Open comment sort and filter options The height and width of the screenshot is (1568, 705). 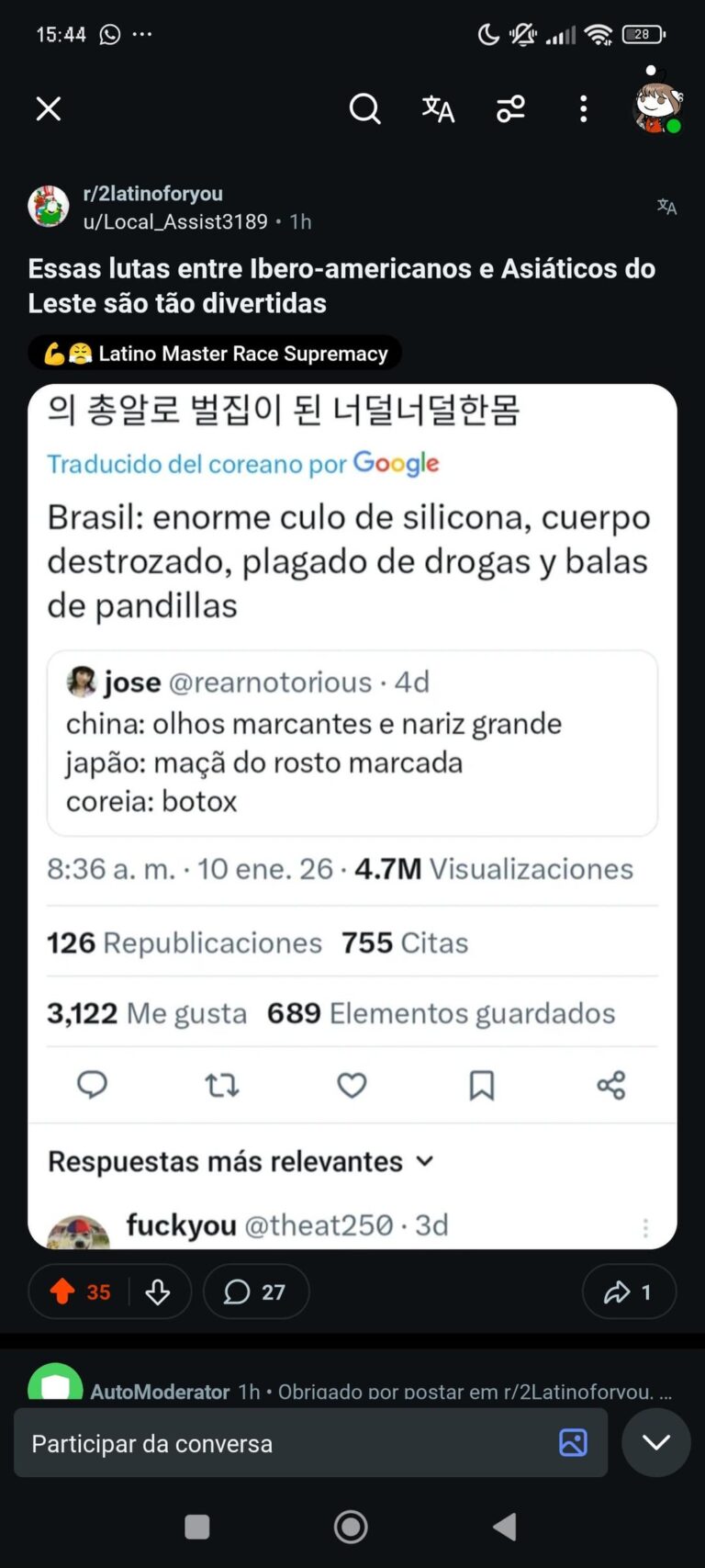[510, 108]
